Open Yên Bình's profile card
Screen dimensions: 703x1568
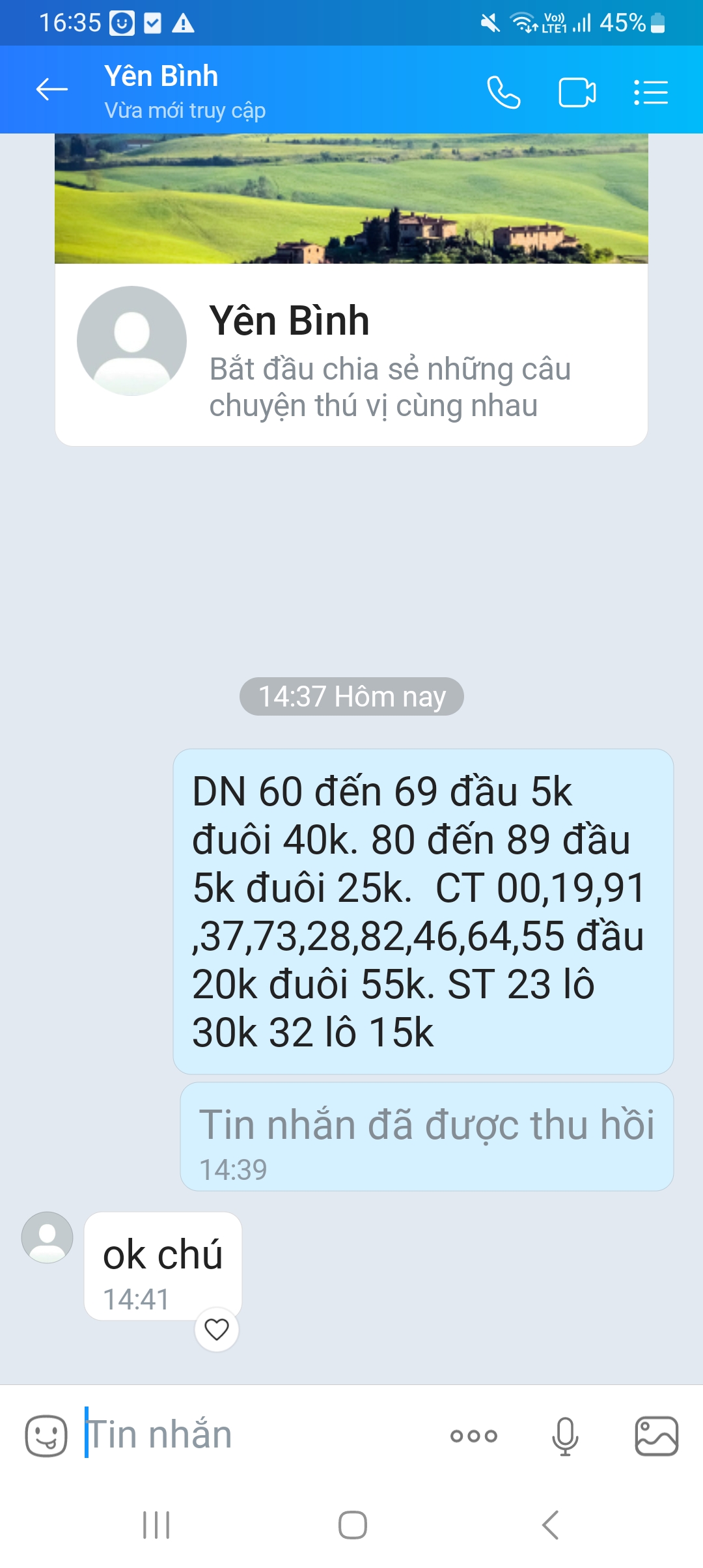pyautogui.click(x=351, y=355)
